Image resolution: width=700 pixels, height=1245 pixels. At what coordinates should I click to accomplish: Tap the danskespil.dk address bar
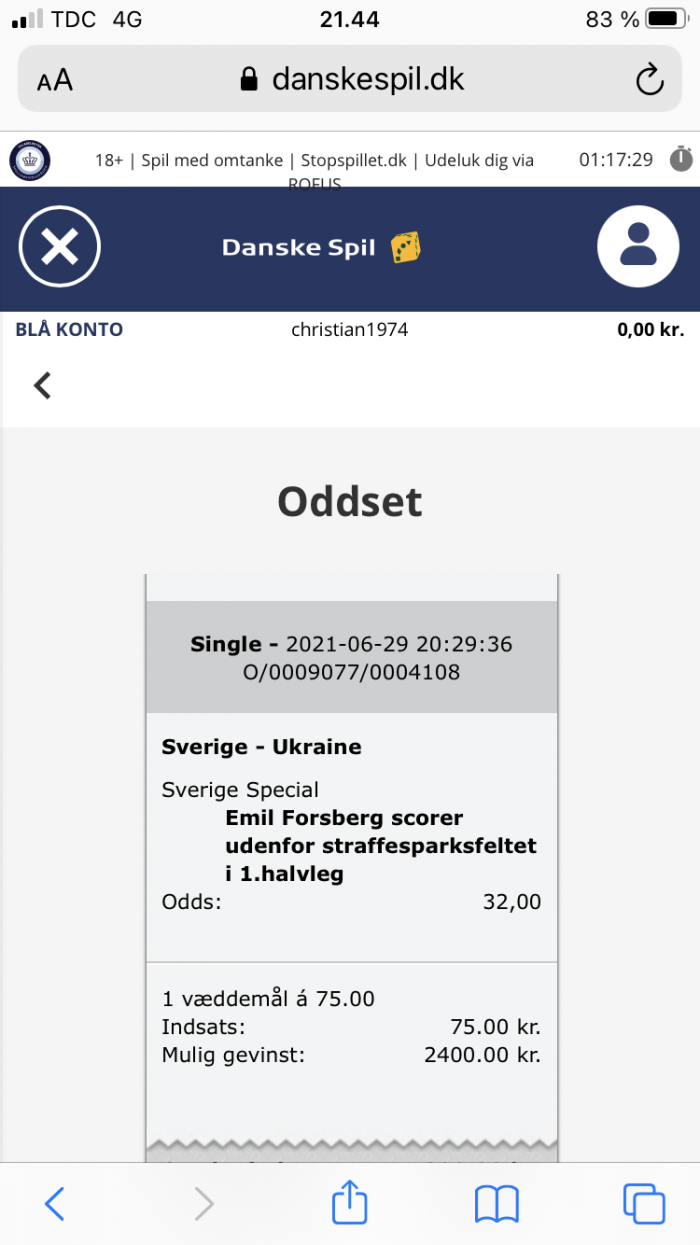[x=350, y=79]
